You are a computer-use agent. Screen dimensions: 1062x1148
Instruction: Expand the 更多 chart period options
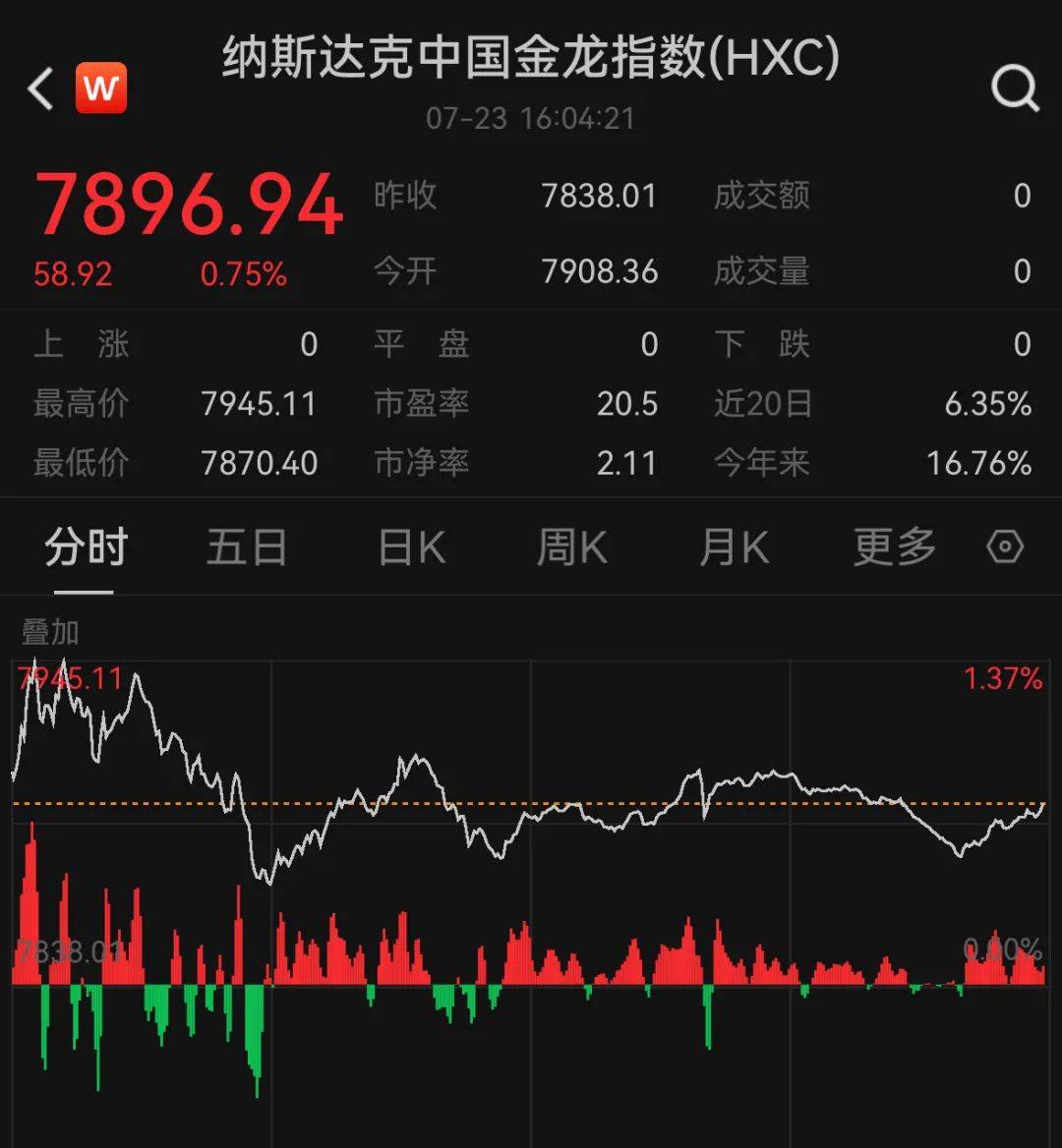click(x=893, y=548)
